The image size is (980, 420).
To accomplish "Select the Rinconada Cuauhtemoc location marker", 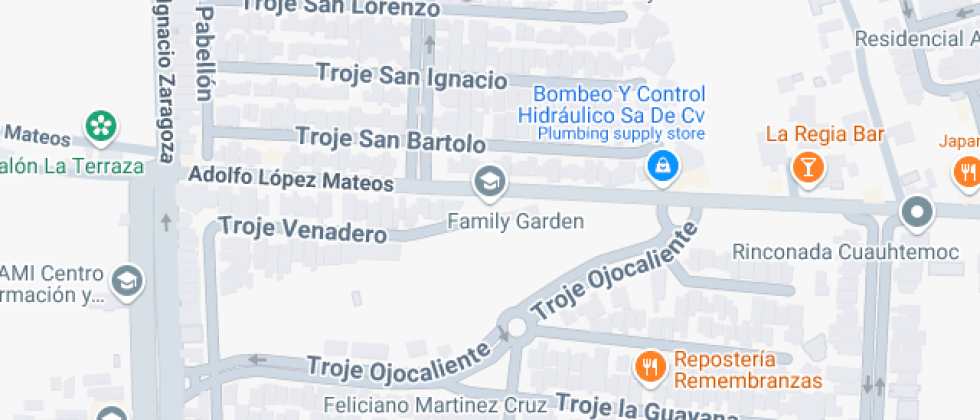I will pos(916,212).
